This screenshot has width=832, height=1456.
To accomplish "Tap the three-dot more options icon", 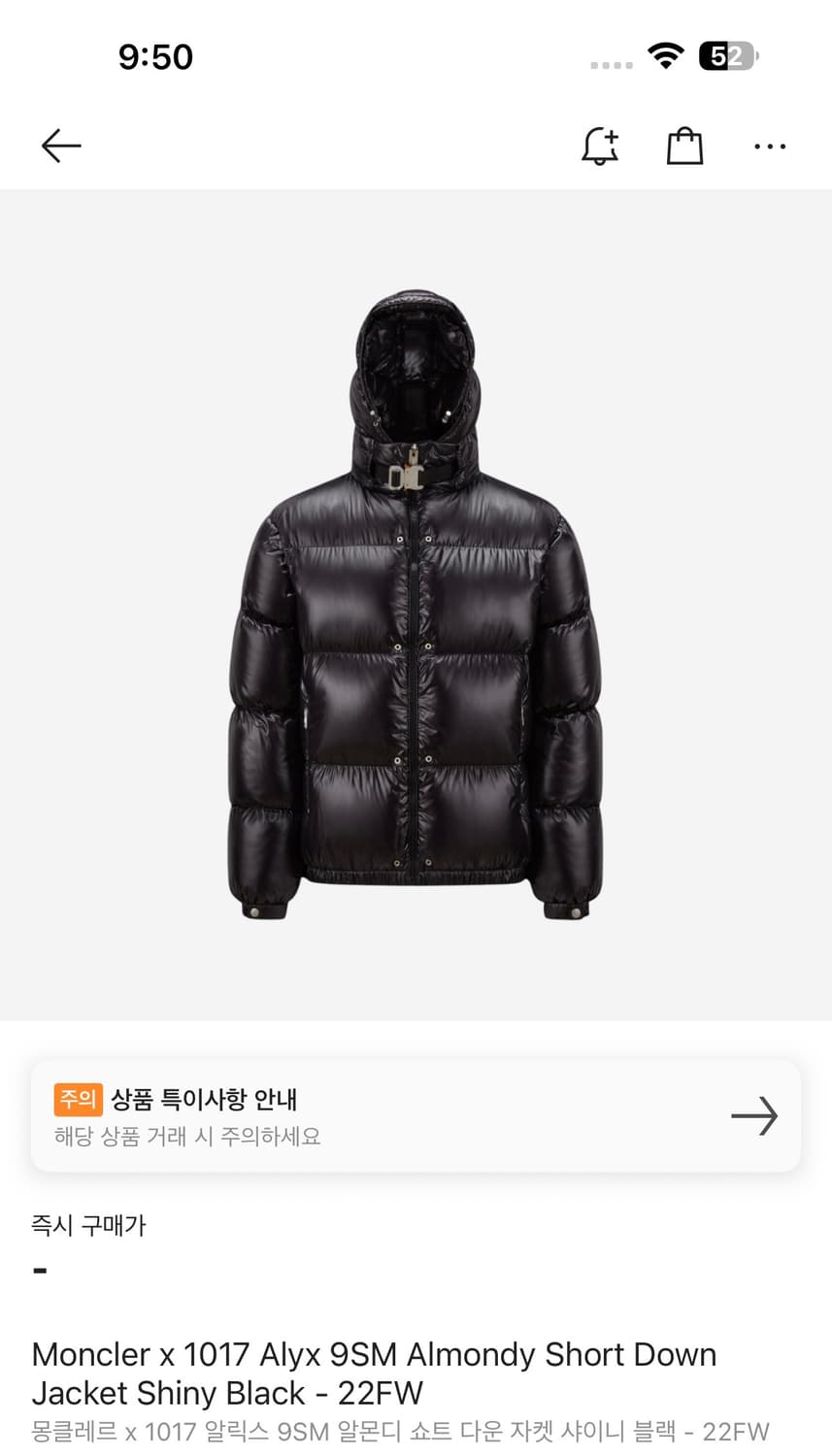I will (x=770, y=146).
